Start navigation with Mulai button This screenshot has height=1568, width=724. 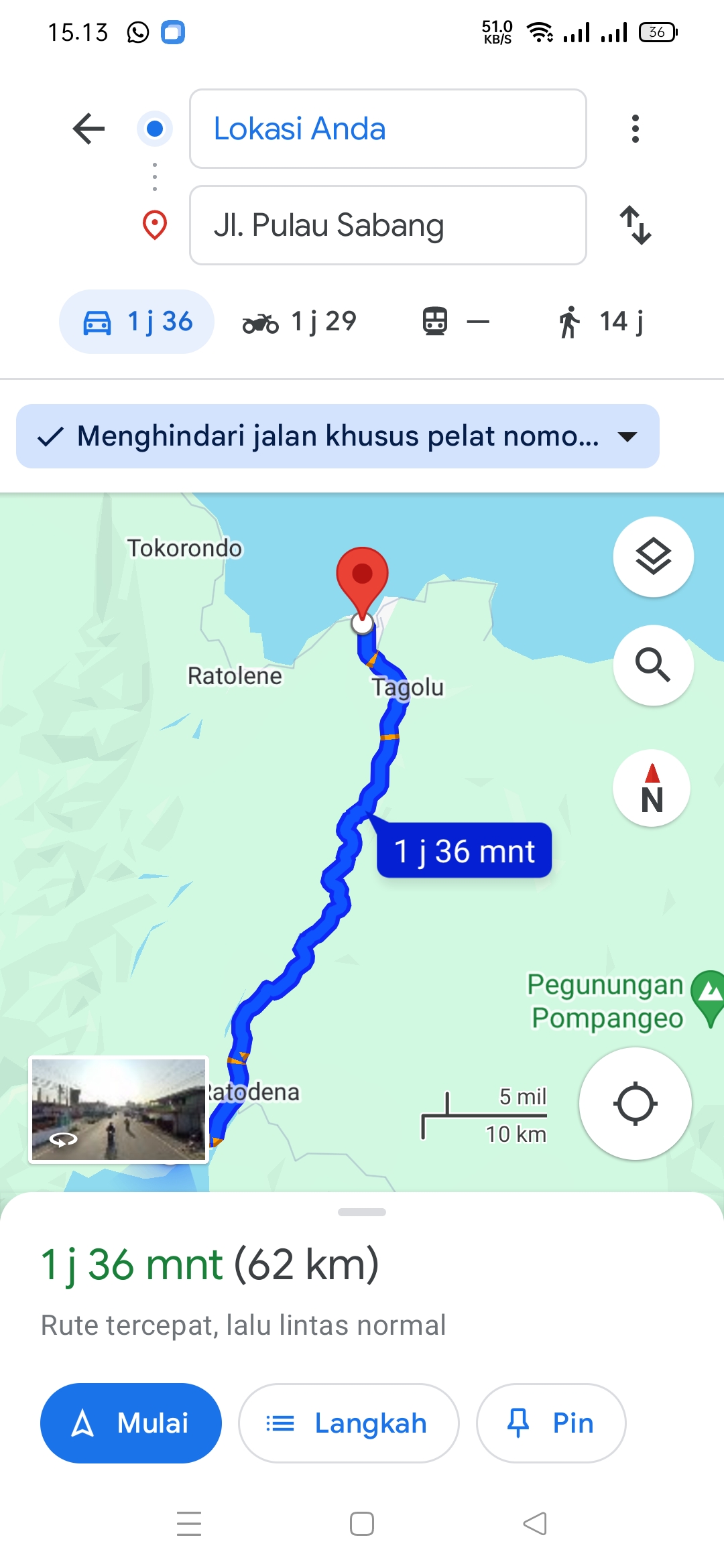point(131,1423)
